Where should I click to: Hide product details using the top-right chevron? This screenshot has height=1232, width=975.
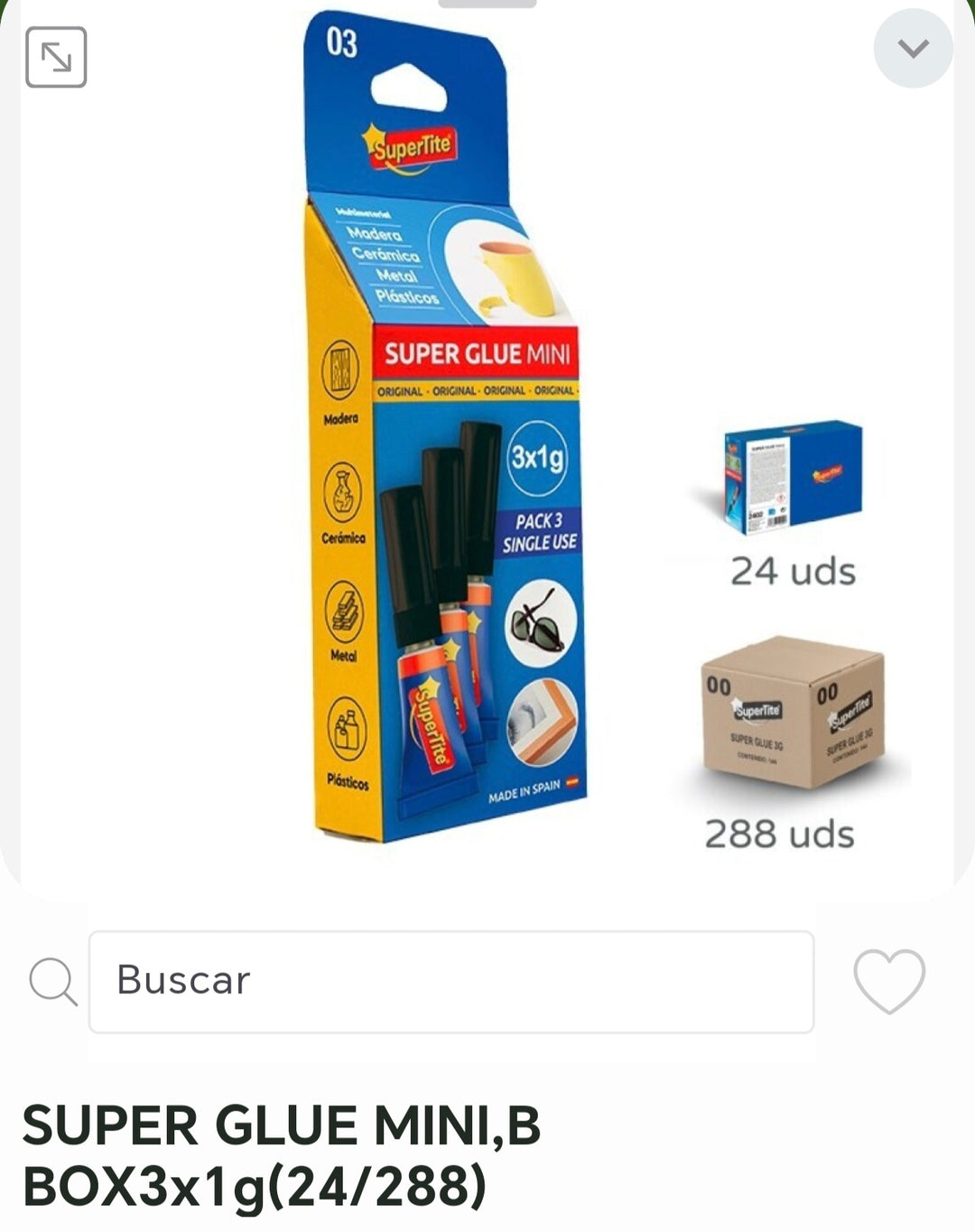[912, 47]
